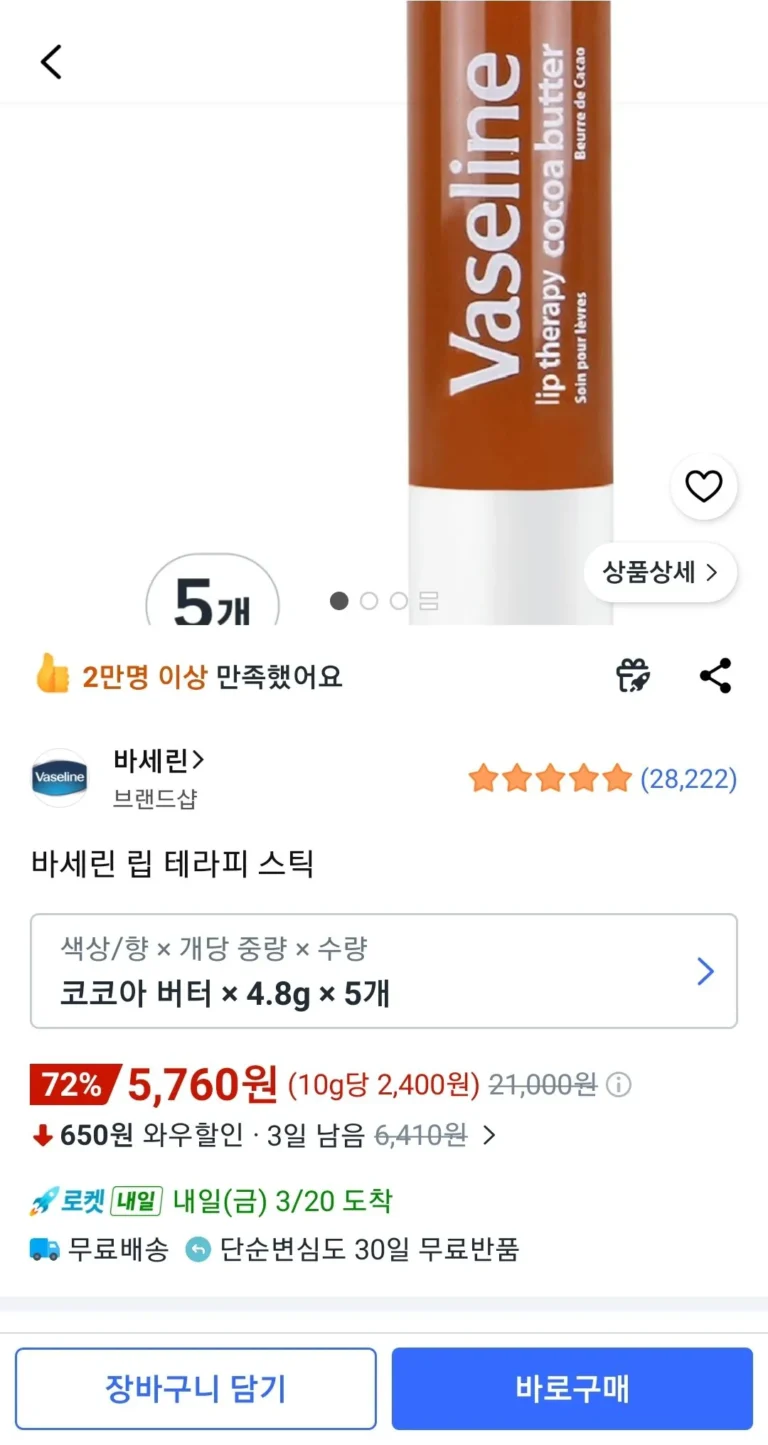Expand the 코코아 버터 × 4.8g × 5개 option selector
Screen dimensions: 768x1445
pyautogui.click(x=383, y=971)
